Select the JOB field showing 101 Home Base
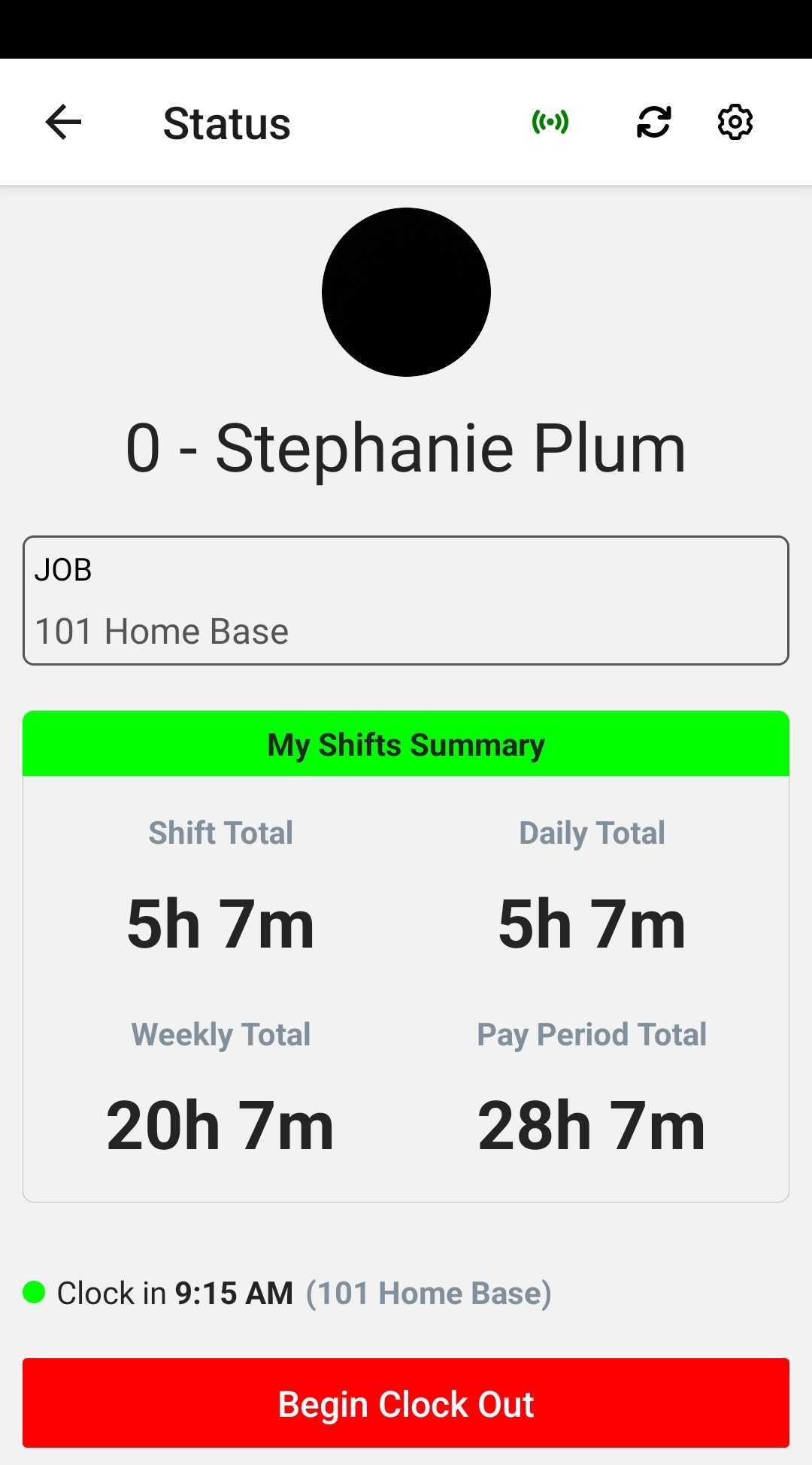Image resolution: width=812 pixels, height=1465 pixels. point(406,601)
